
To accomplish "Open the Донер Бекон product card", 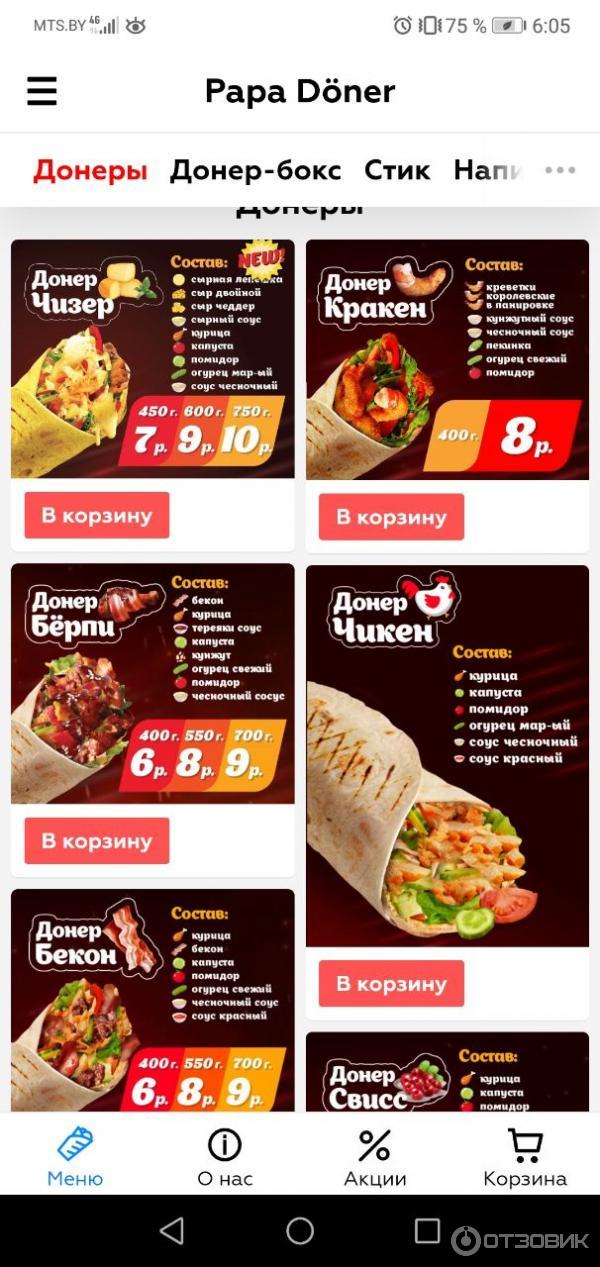I will (x=152, y=1000).
